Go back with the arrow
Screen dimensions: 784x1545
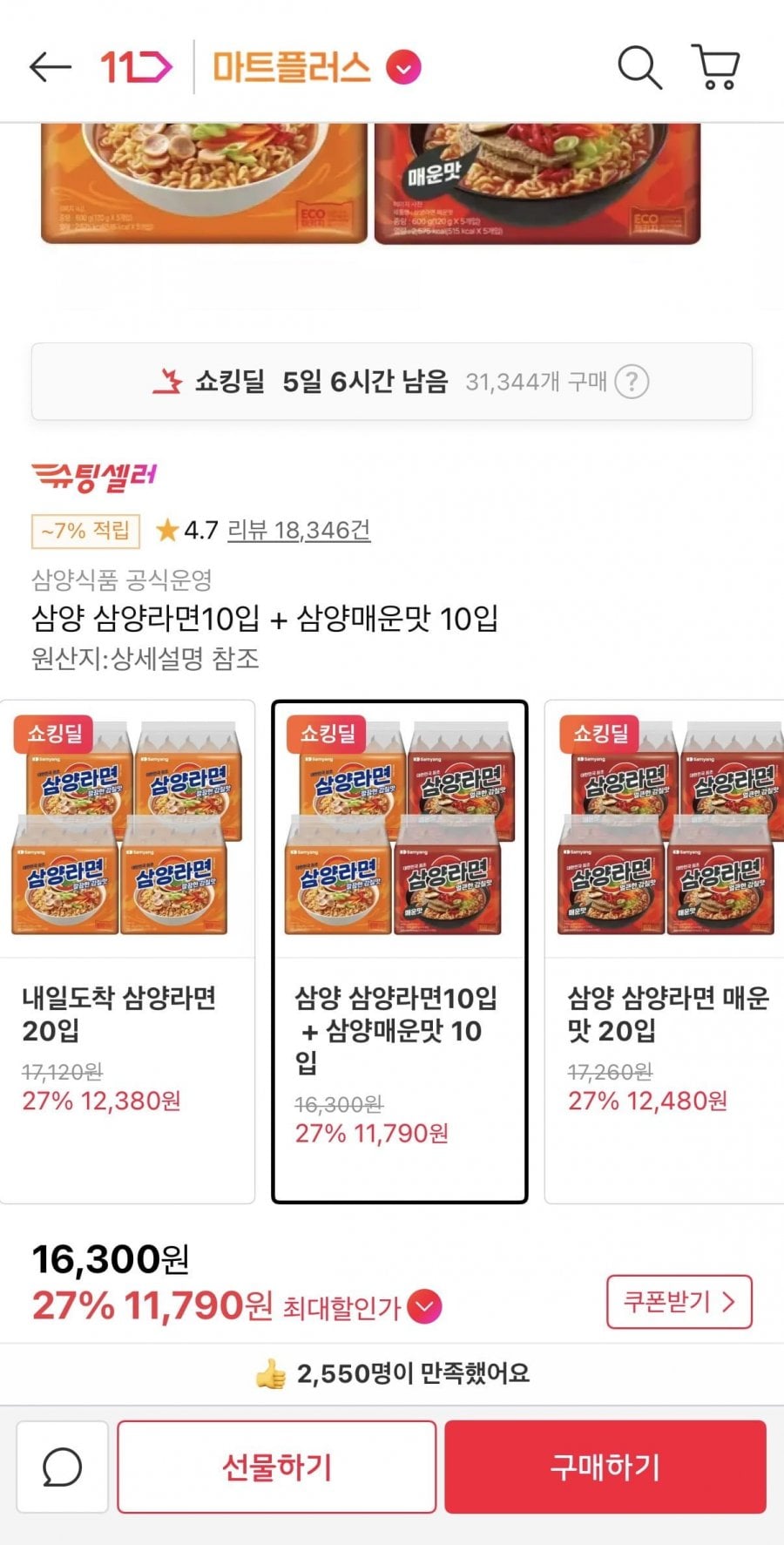[x=50, y=66]
